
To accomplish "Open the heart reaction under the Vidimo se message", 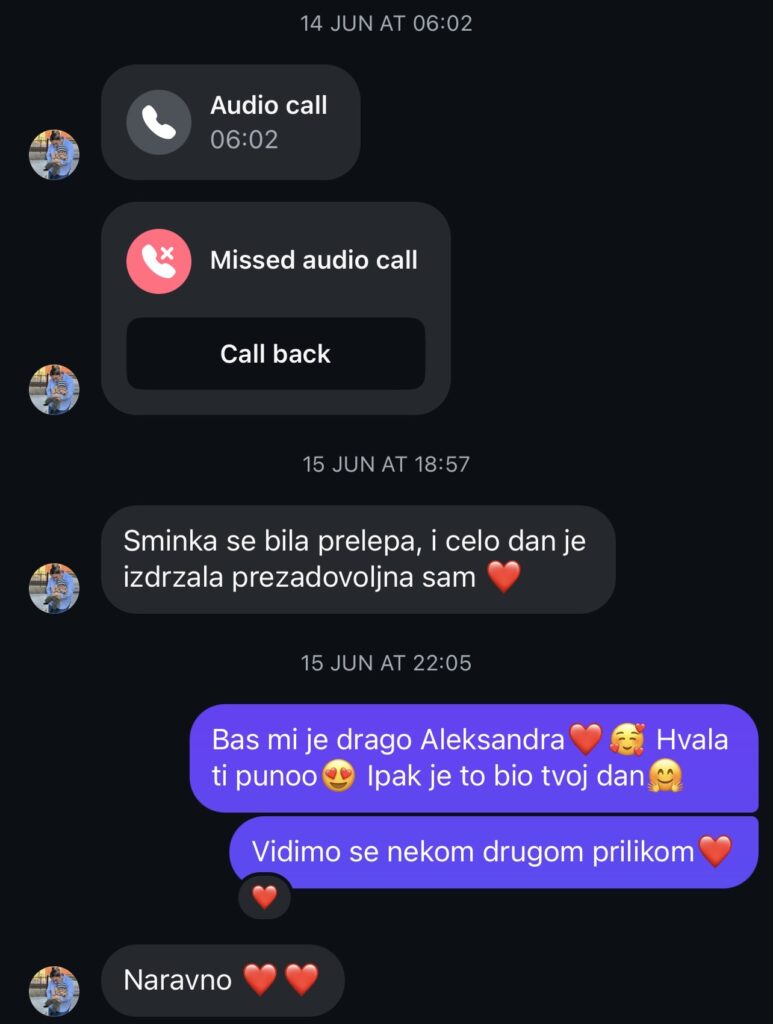I will (x=264, y=897).
